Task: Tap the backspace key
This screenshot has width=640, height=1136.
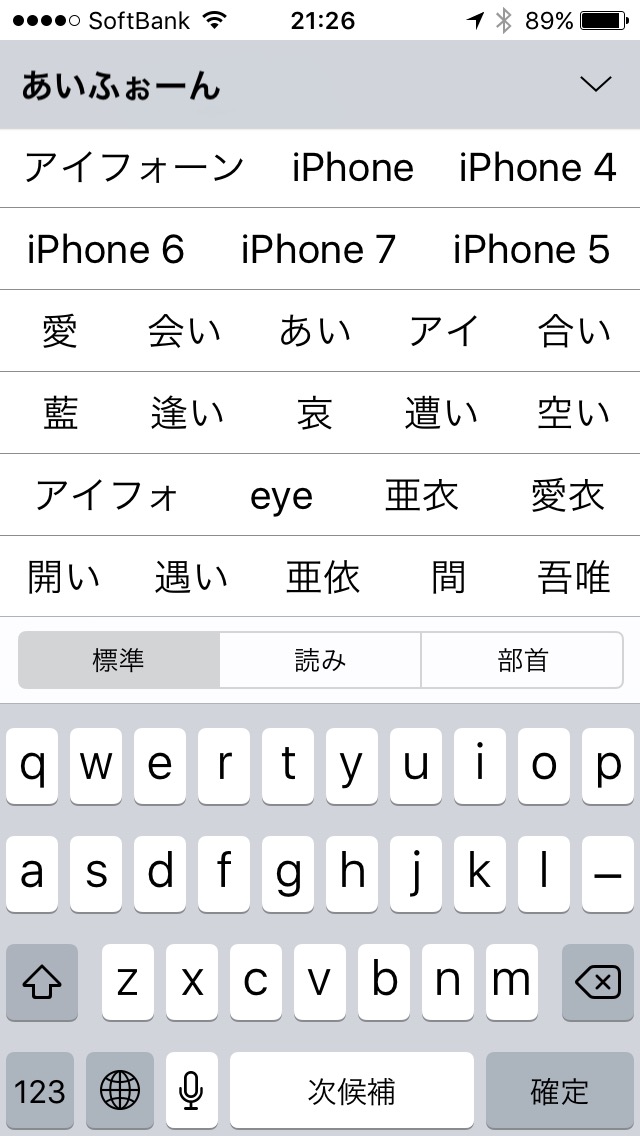Action: point(597,982)
